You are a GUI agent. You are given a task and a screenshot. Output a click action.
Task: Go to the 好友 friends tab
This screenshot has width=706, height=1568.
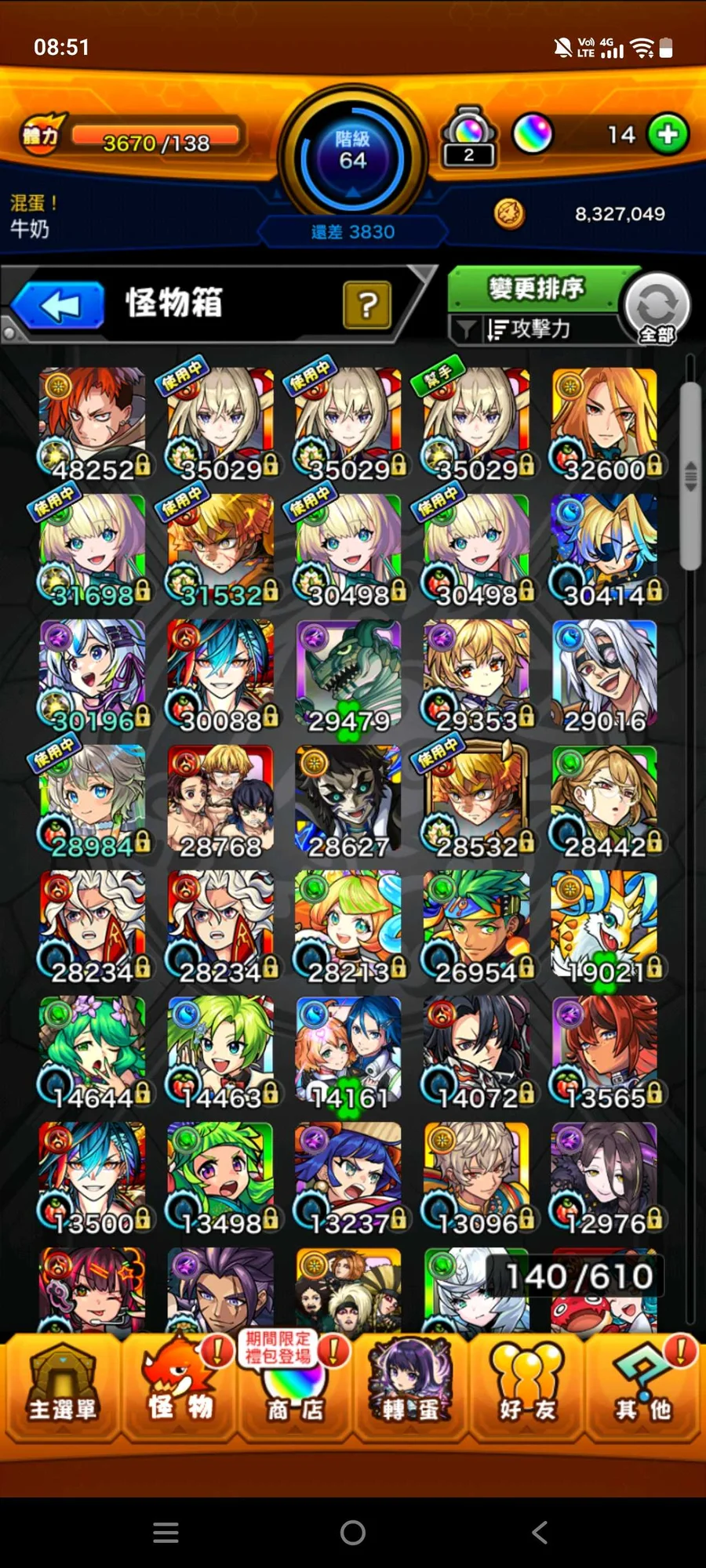click(x=527, y=1389)
